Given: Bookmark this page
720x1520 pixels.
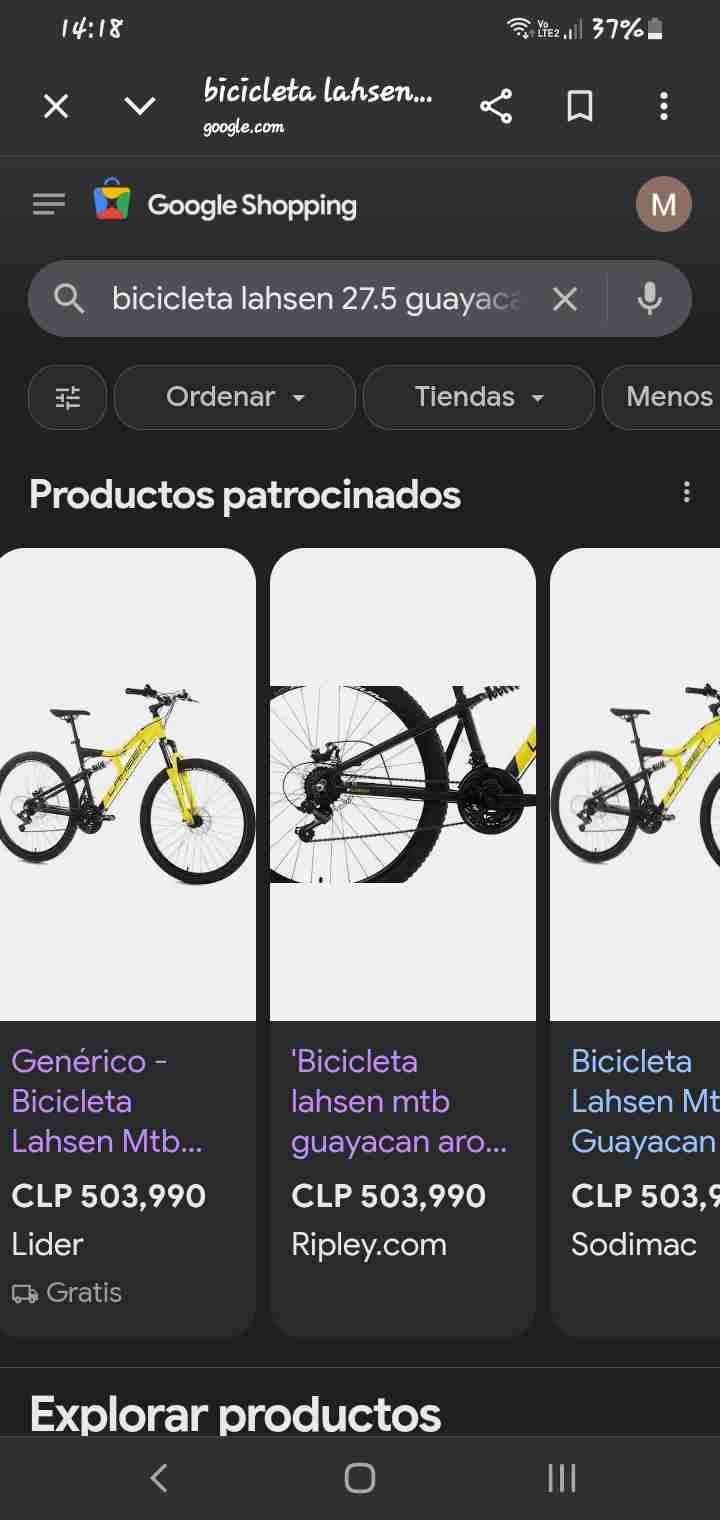Looking at the screenshot, I should (580, 105).
